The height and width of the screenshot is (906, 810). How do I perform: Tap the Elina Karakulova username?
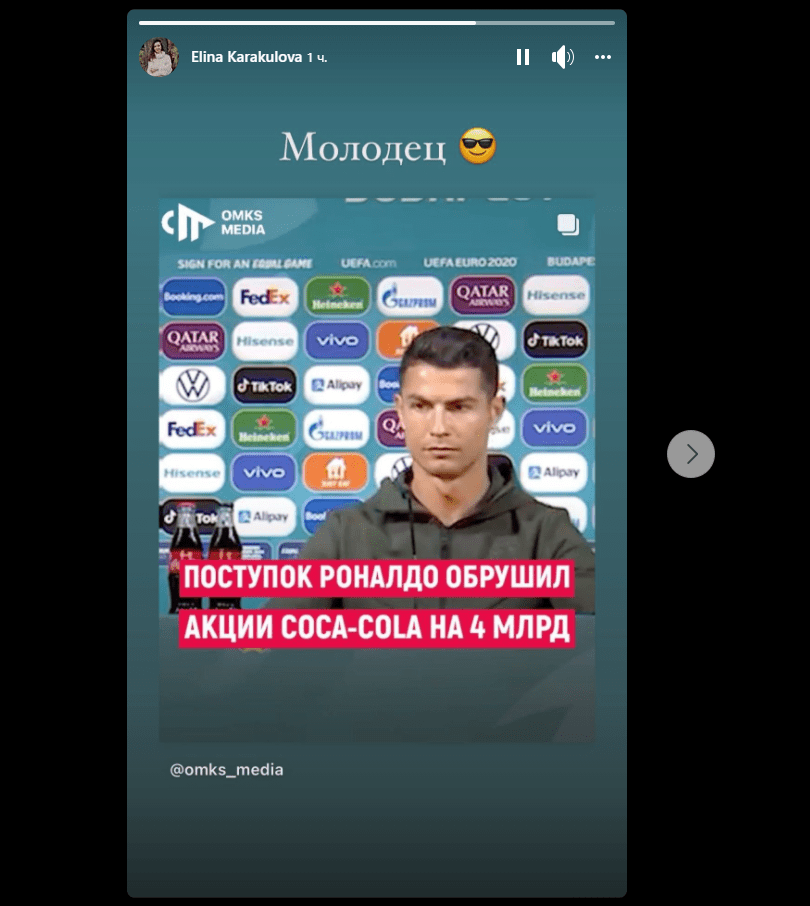246,57
